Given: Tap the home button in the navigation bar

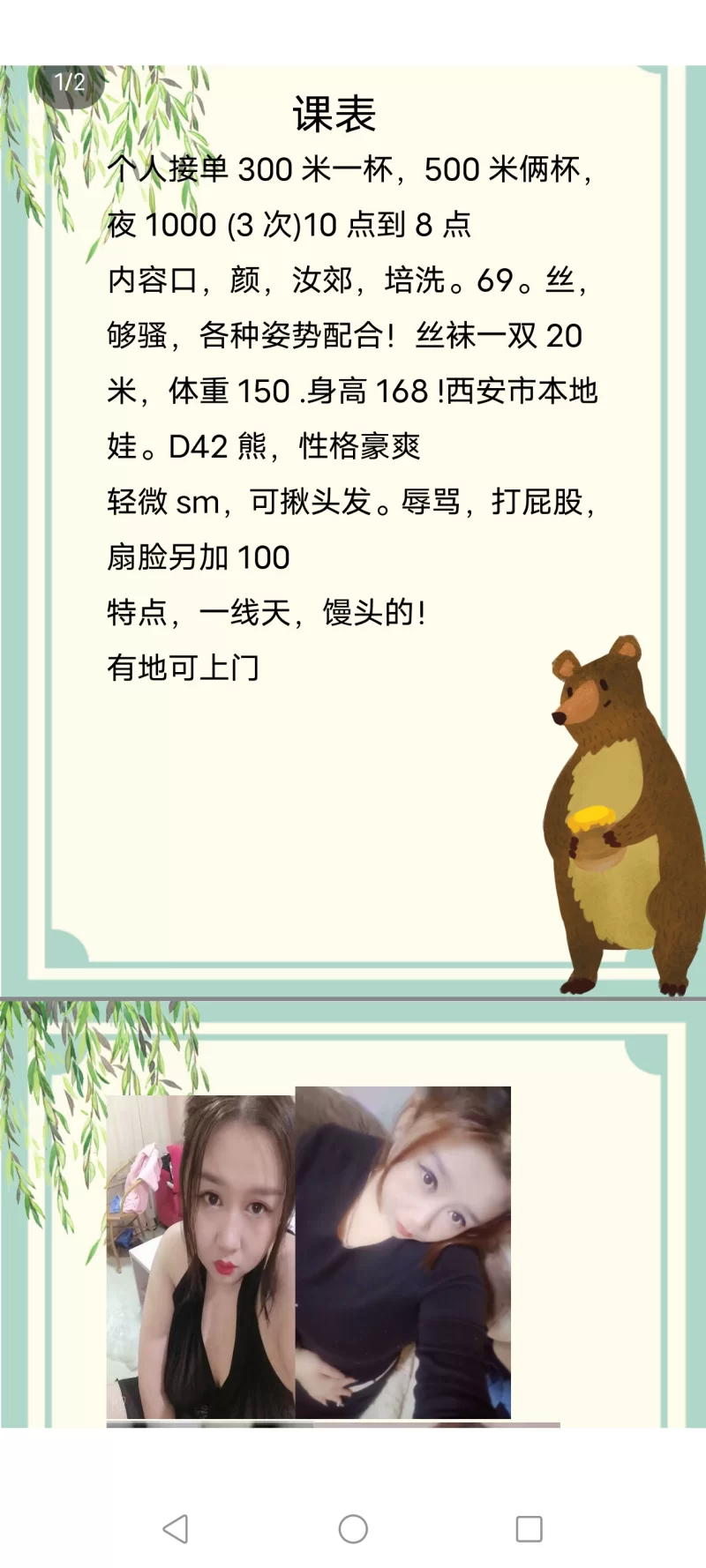Looking at the screenshot, I should (x=353, y=1528).
